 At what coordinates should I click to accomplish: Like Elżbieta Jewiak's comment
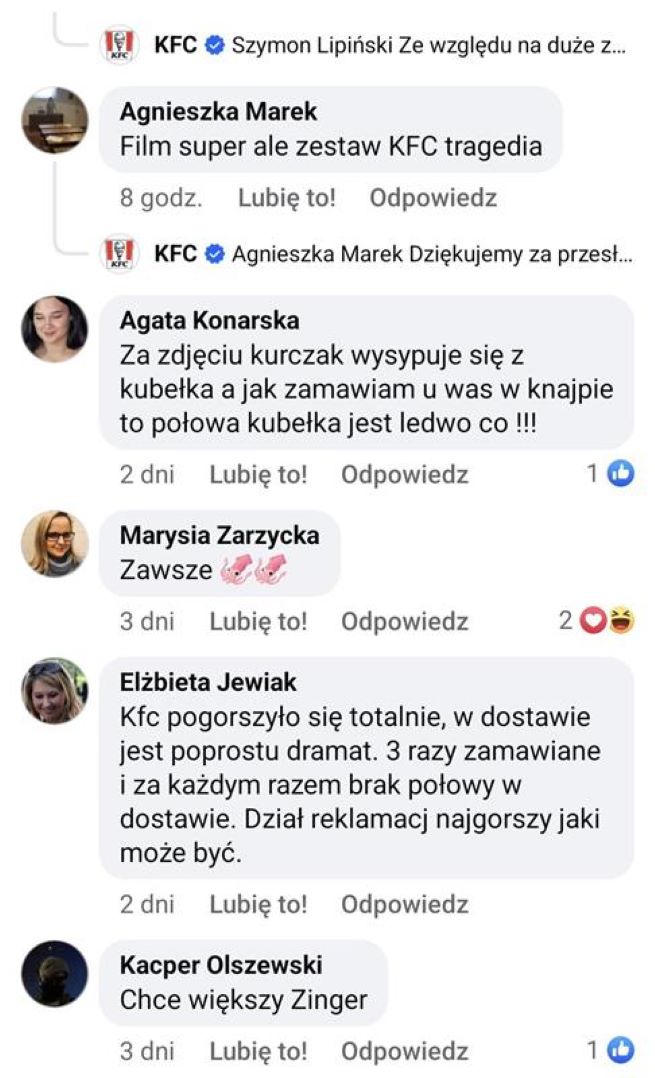258,905
